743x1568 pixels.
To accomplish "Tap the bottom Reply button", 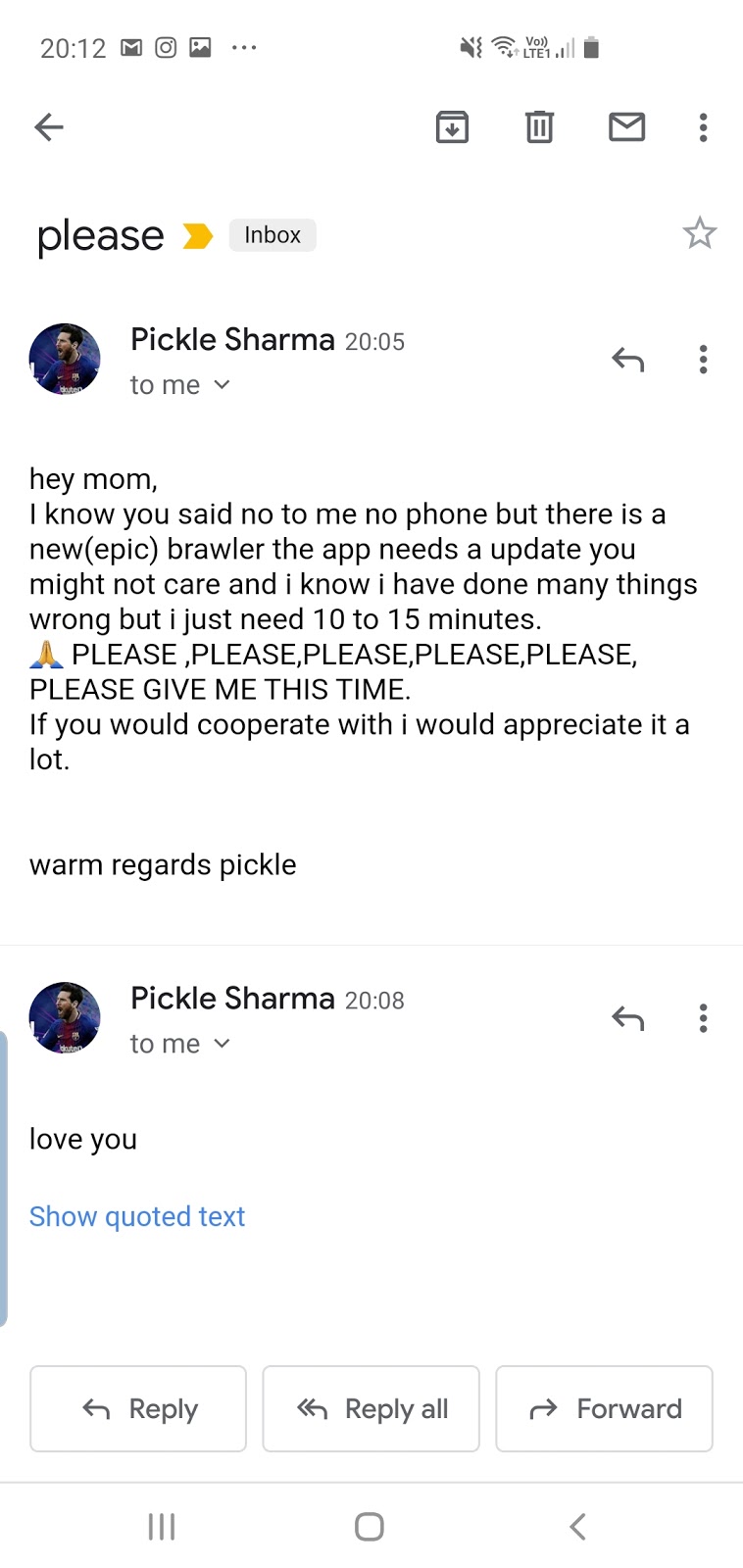I will coord(138,1408).
